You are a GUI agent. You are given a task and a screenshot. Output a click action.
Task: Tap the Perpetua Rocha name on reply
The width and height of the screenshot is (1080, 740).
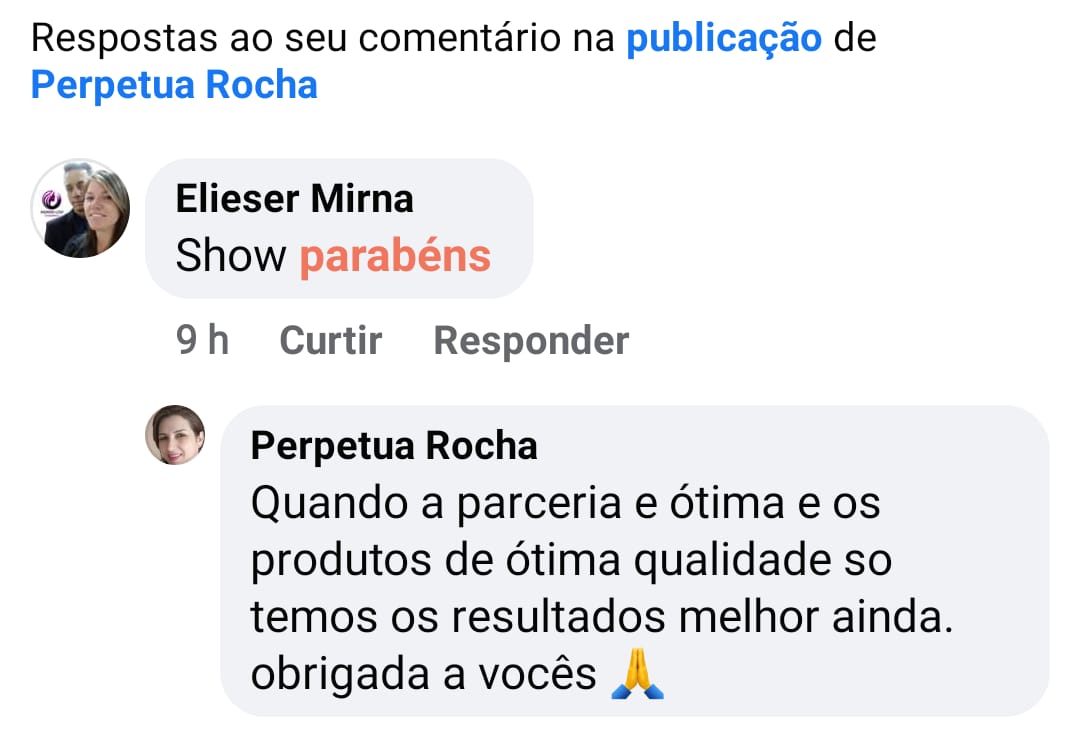394,446
